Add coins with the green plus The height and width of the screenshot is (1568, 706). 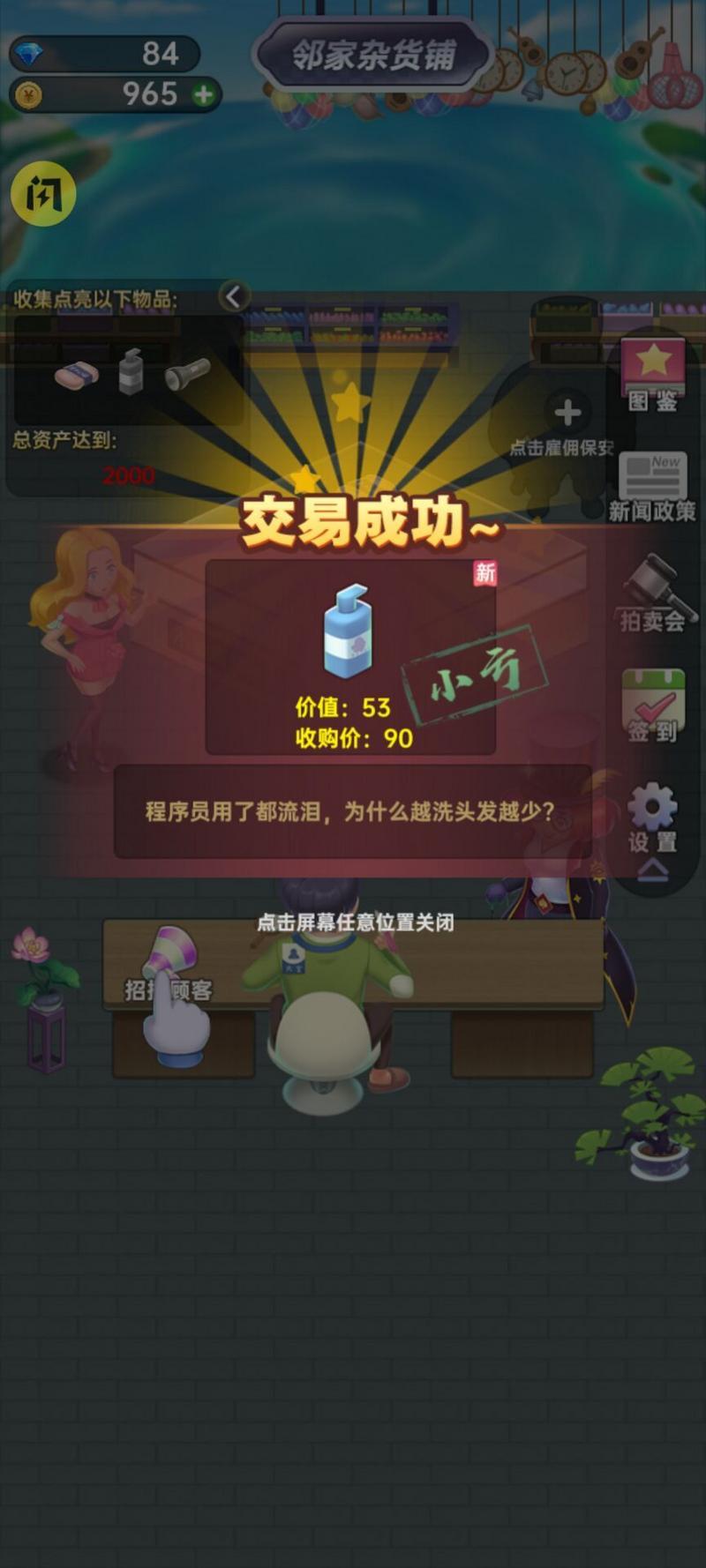[204, 94]
